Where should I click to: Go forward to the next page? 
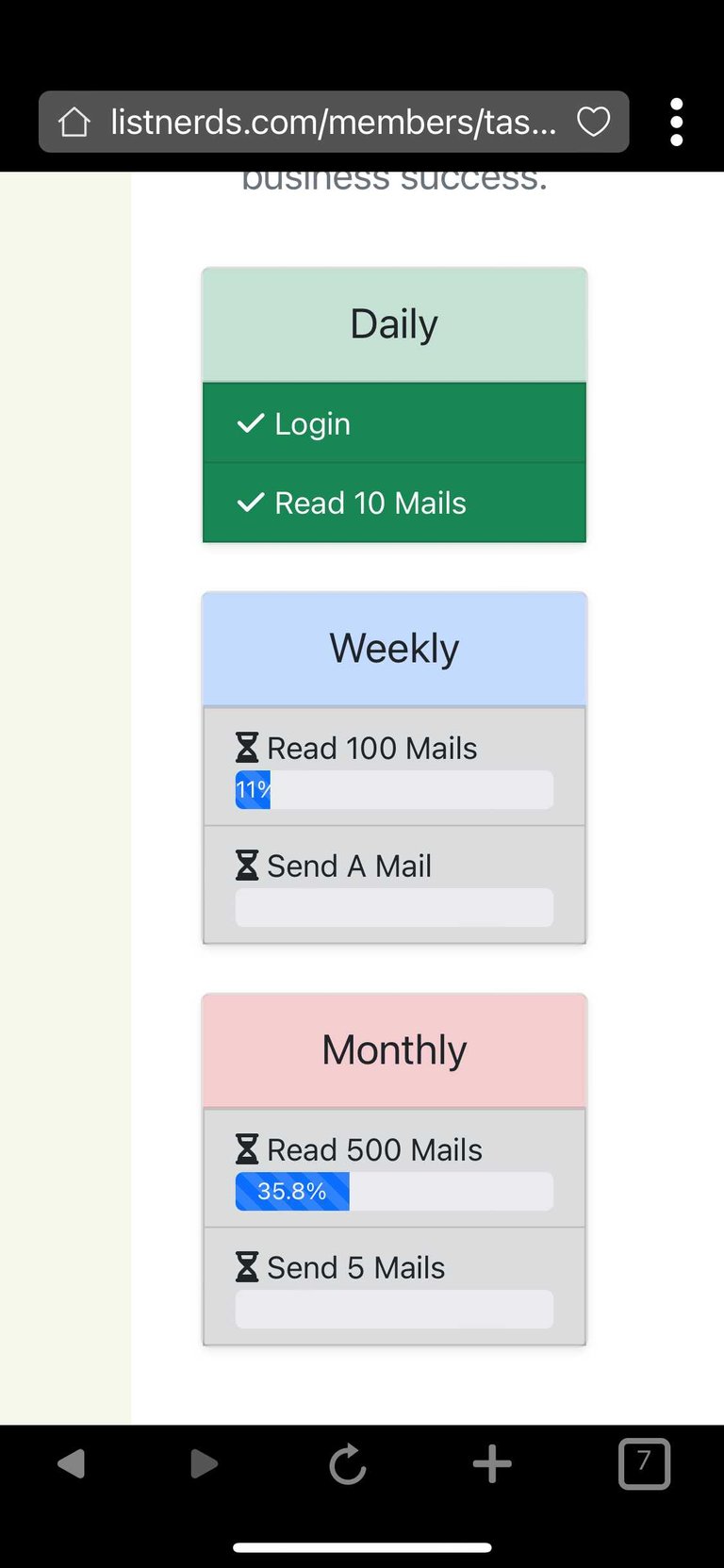click(x=204, y=1463)
